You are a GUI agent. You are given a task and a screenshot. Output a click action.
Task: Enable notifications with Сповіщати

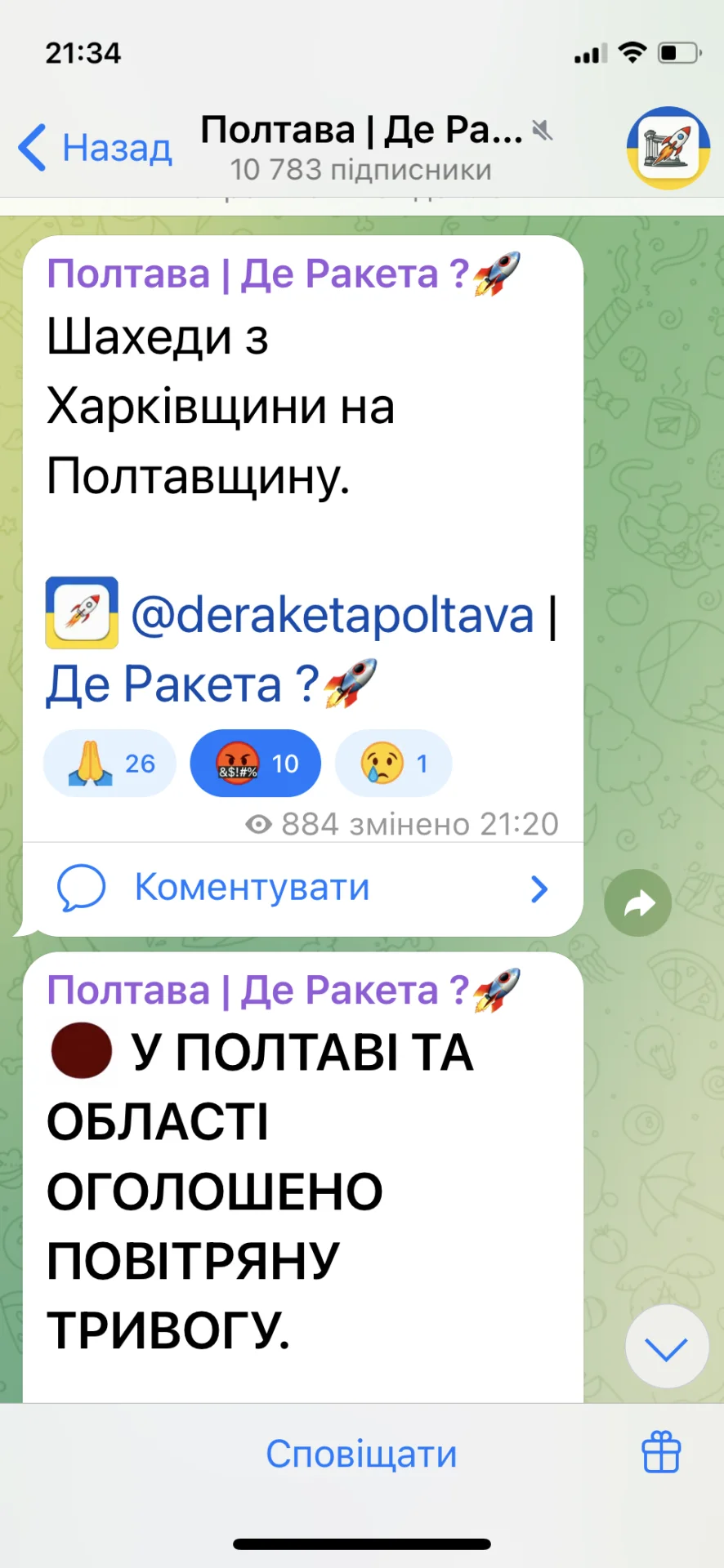[361, 1454]
